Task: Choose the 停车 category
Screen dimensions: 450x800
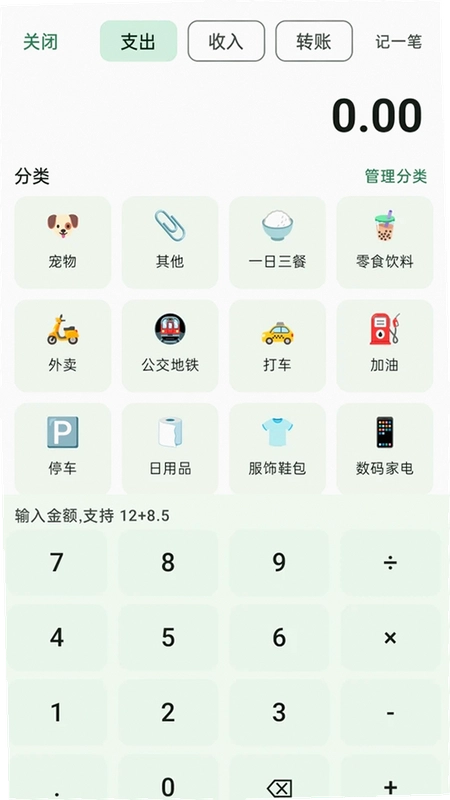Action: [63, 448]
